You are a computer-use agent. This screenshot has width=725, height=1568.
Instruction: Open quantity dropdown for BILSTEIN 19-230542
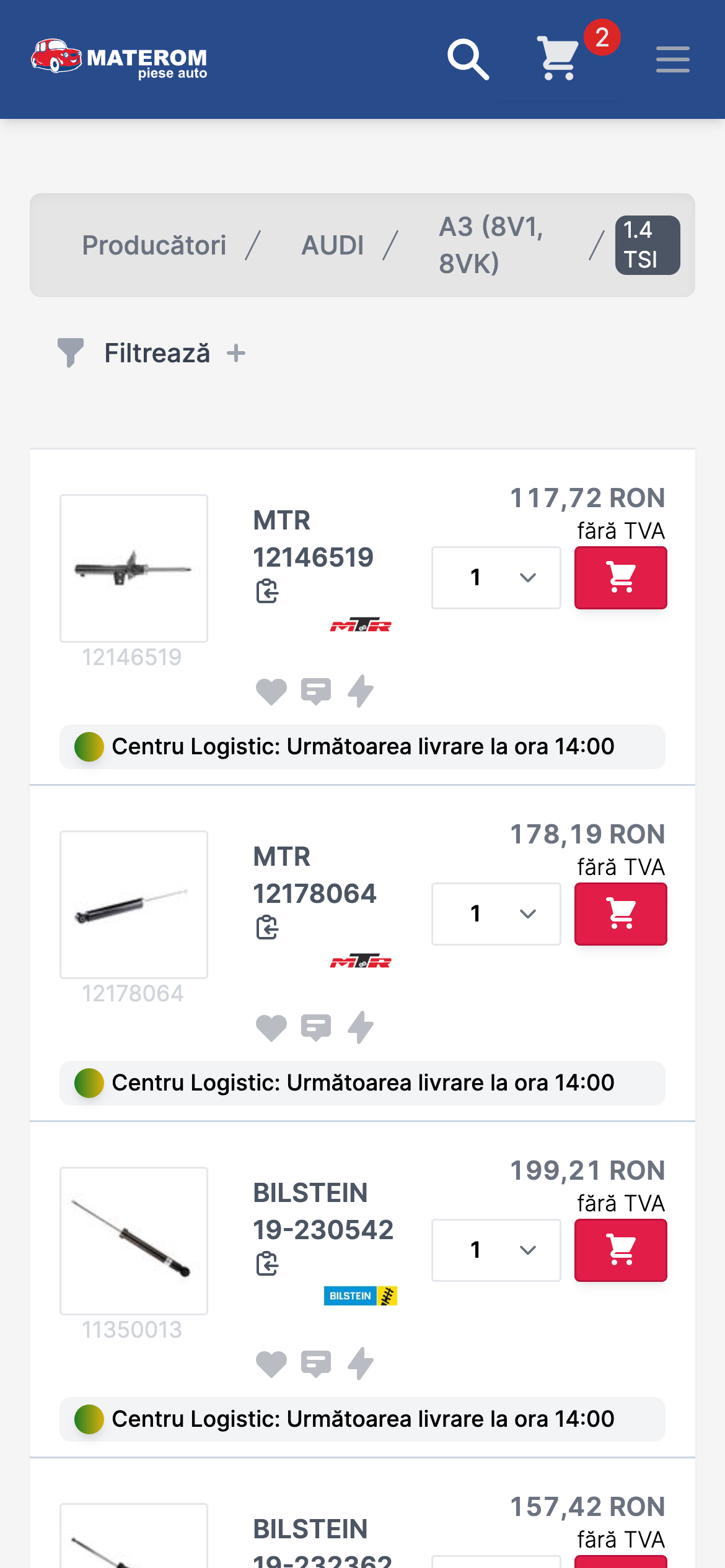[496, 1250]
